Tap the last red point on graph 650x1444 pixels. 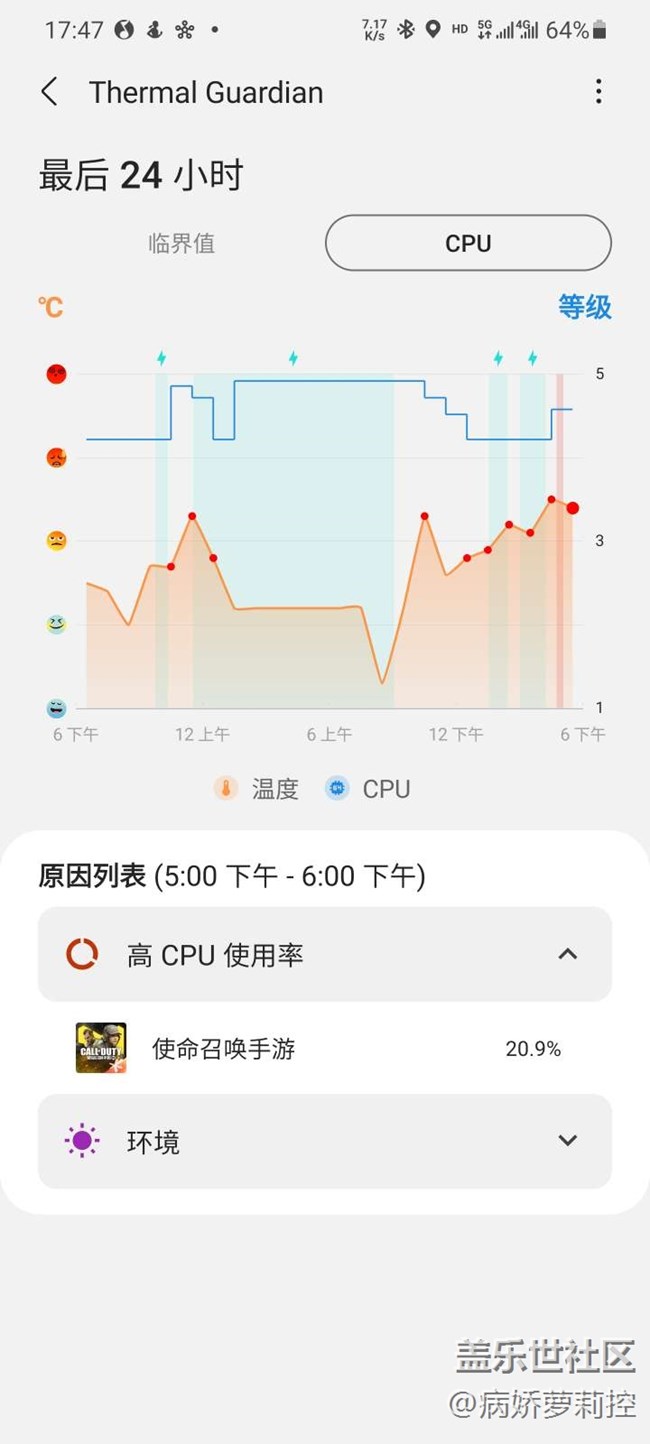coord(573,508)
